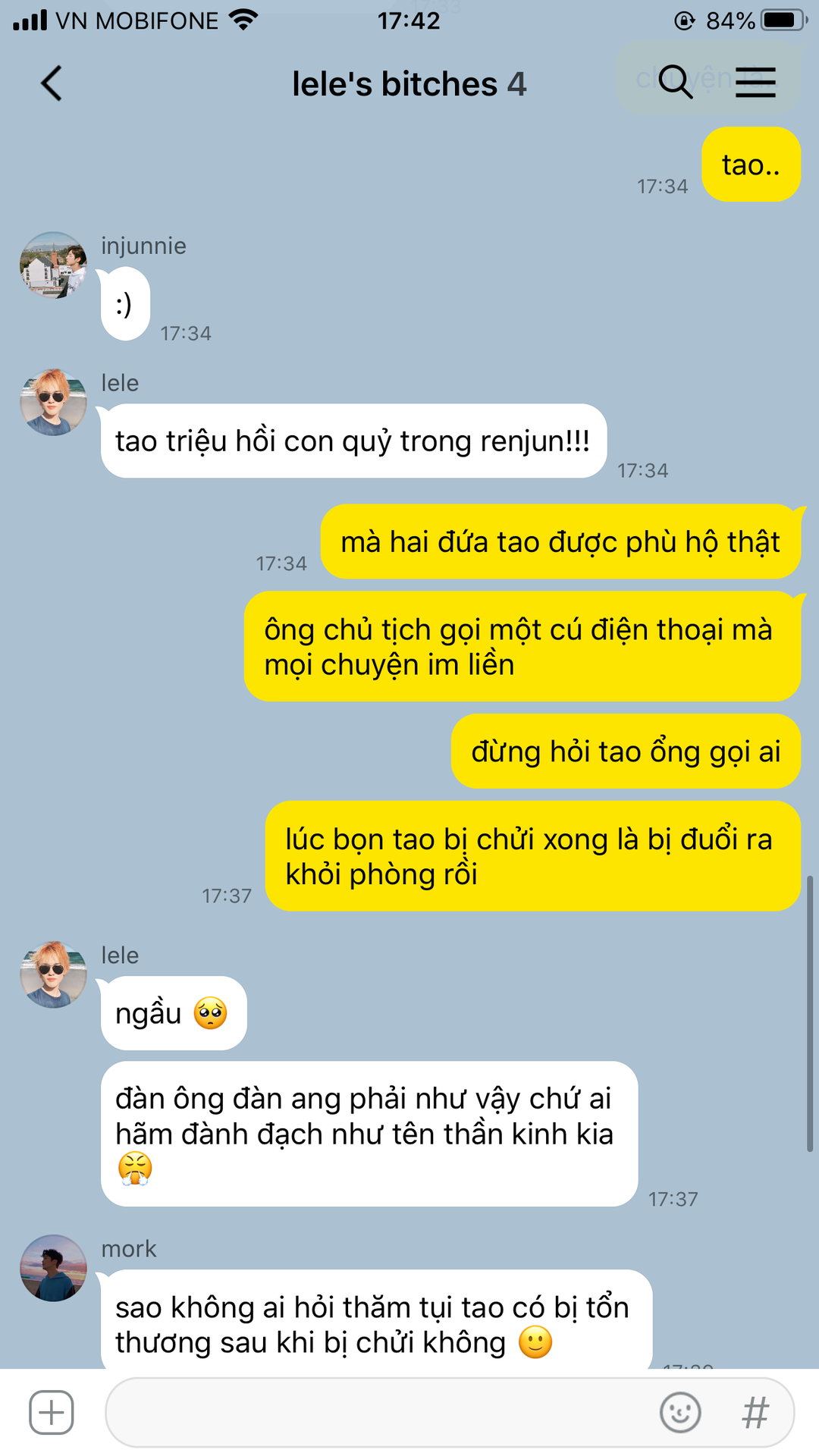
Task: Open the chat menu hamburger icon
Action: coord(755,82)
